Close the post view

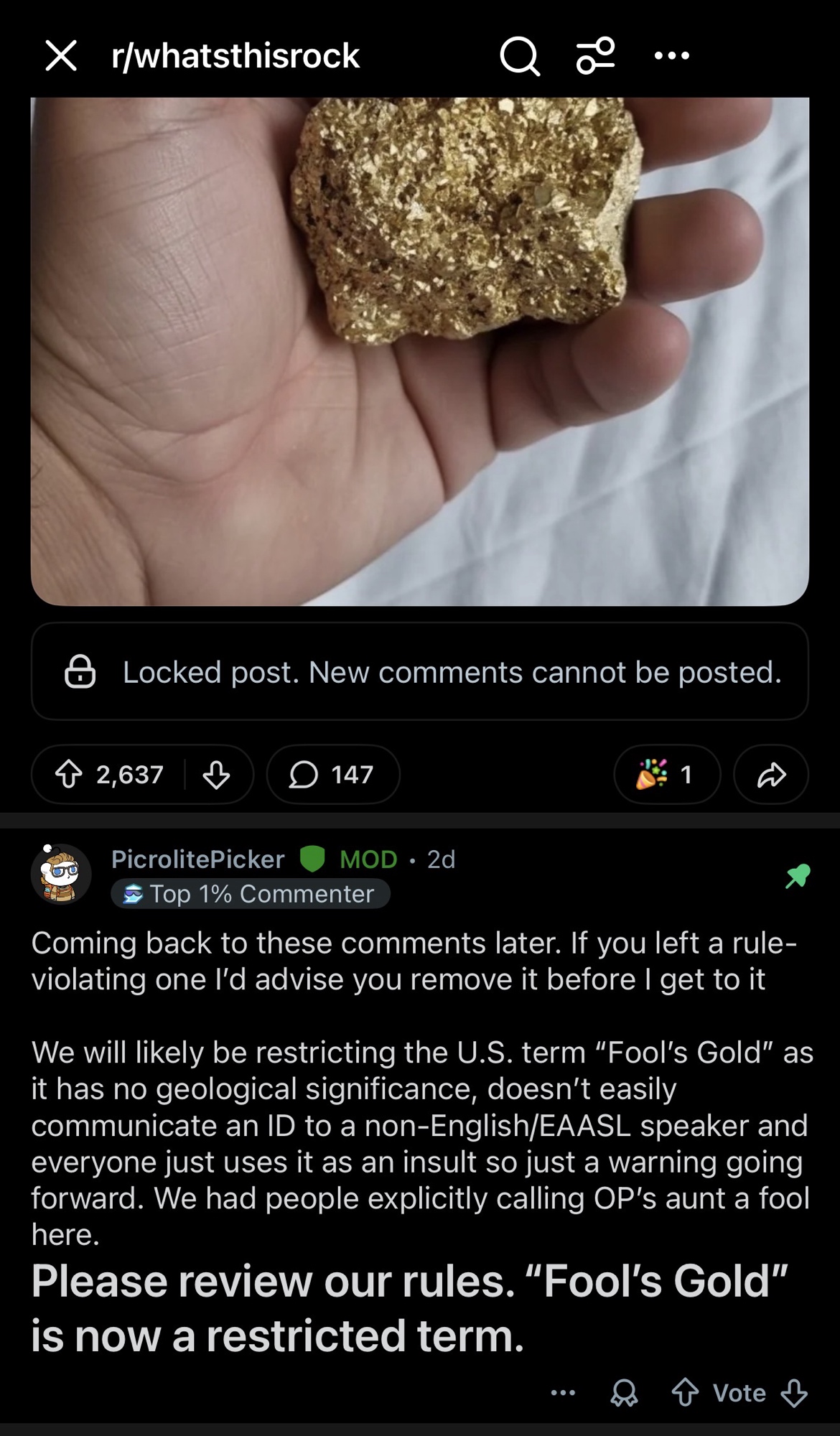tap(61, 56)
